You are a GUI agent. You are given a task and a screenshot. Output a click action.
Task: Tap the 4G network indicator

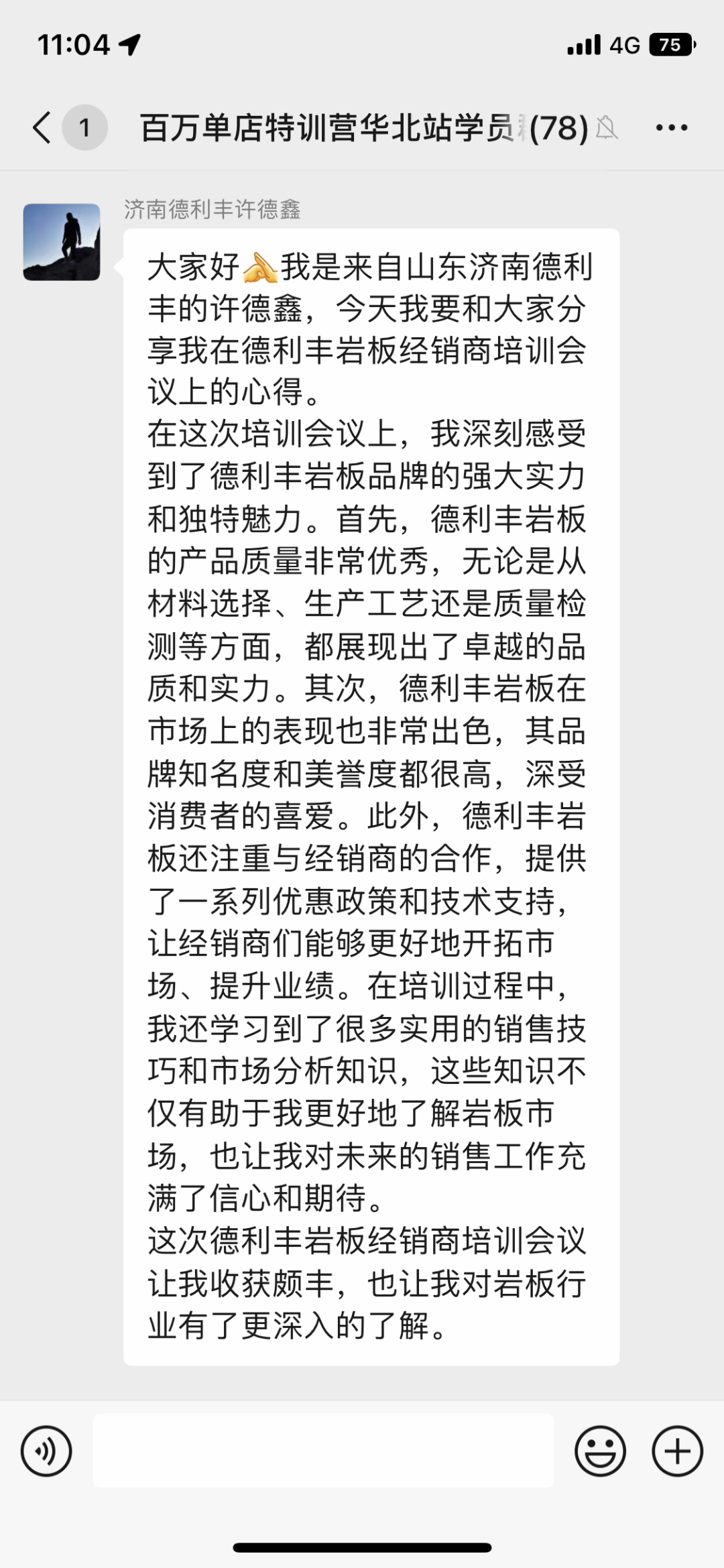click(x=624, y=44)
